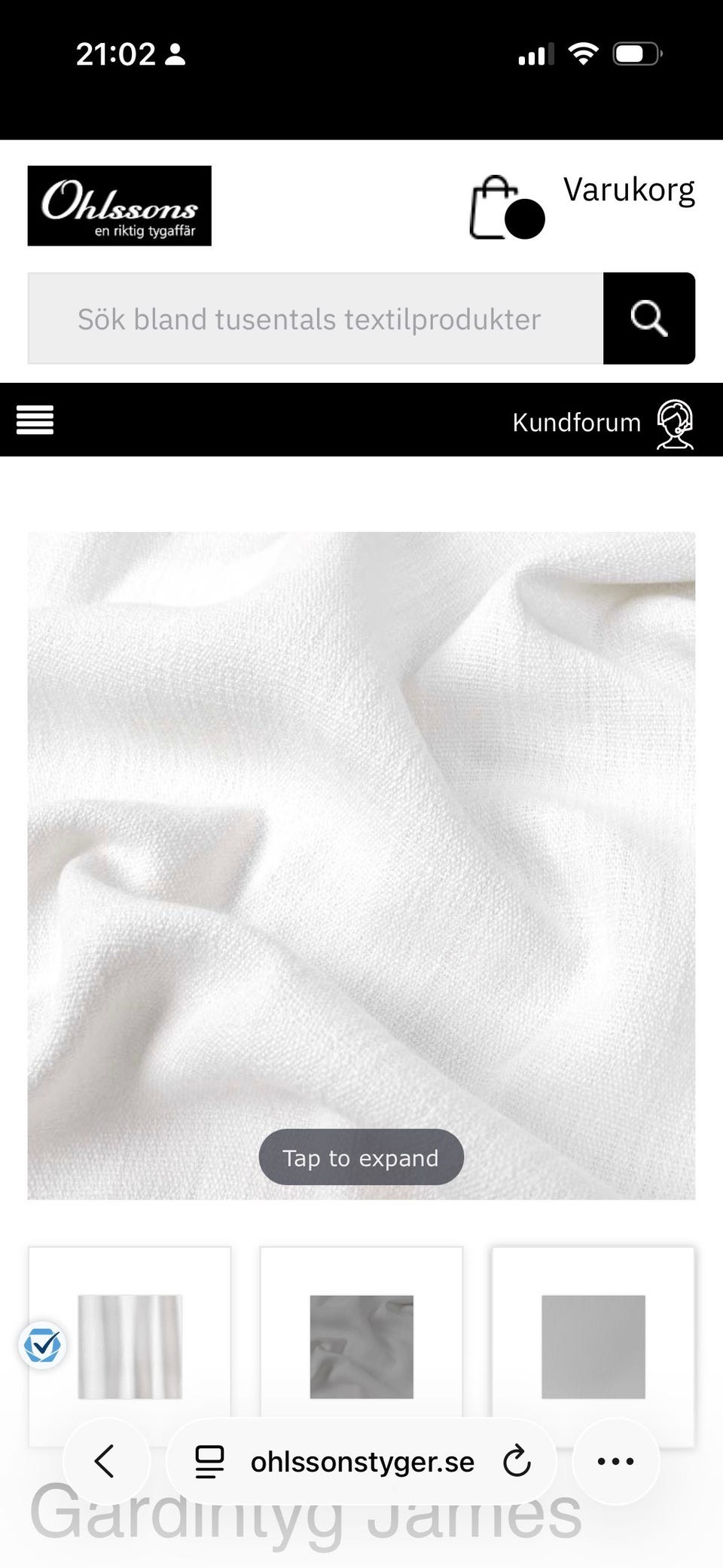Screen dimensions: 723x1568
Task: Go back in the browser
Action: (x=106, y=1461)
